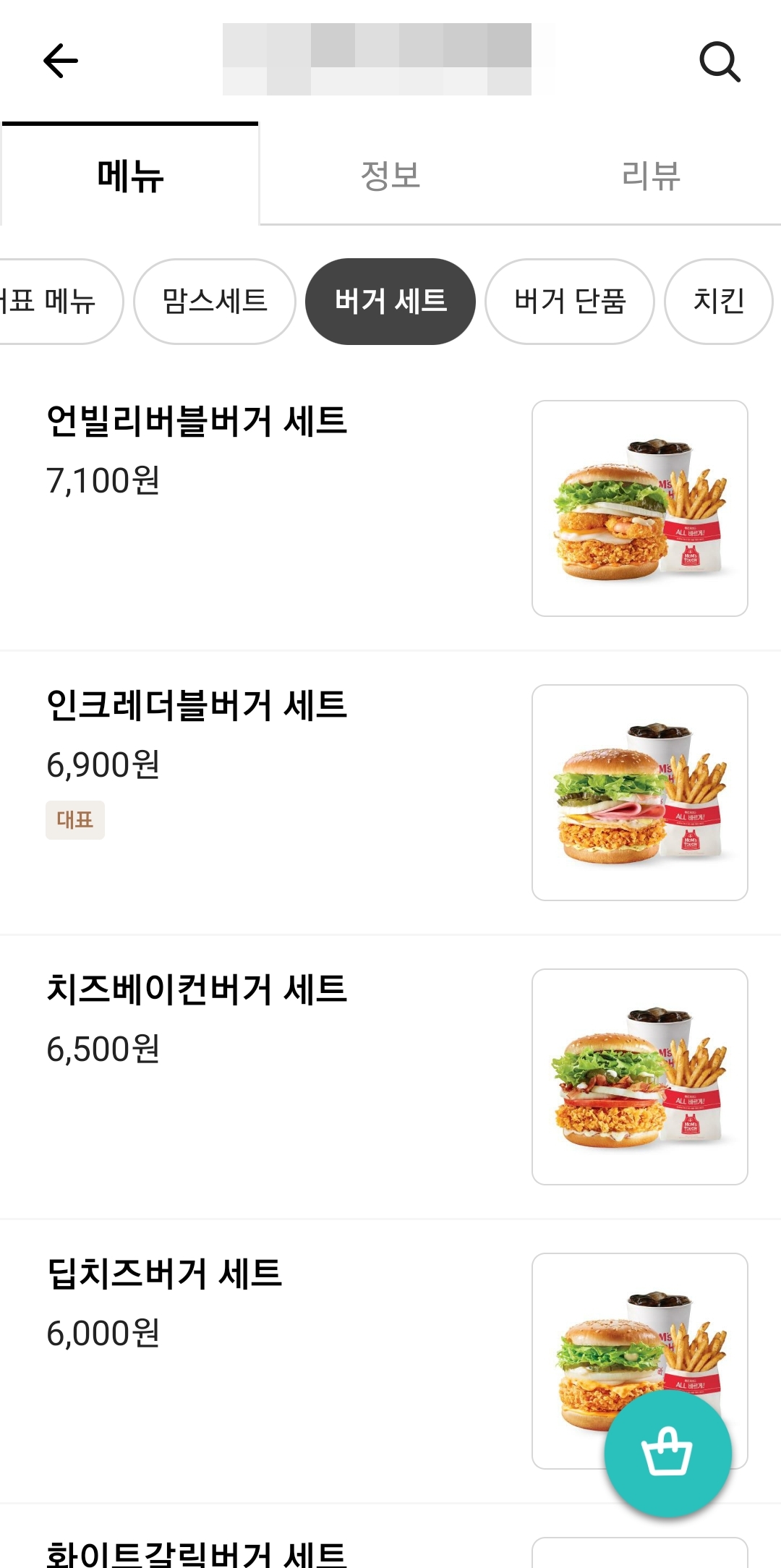Go back using the arrow icon

click(61, 61)
